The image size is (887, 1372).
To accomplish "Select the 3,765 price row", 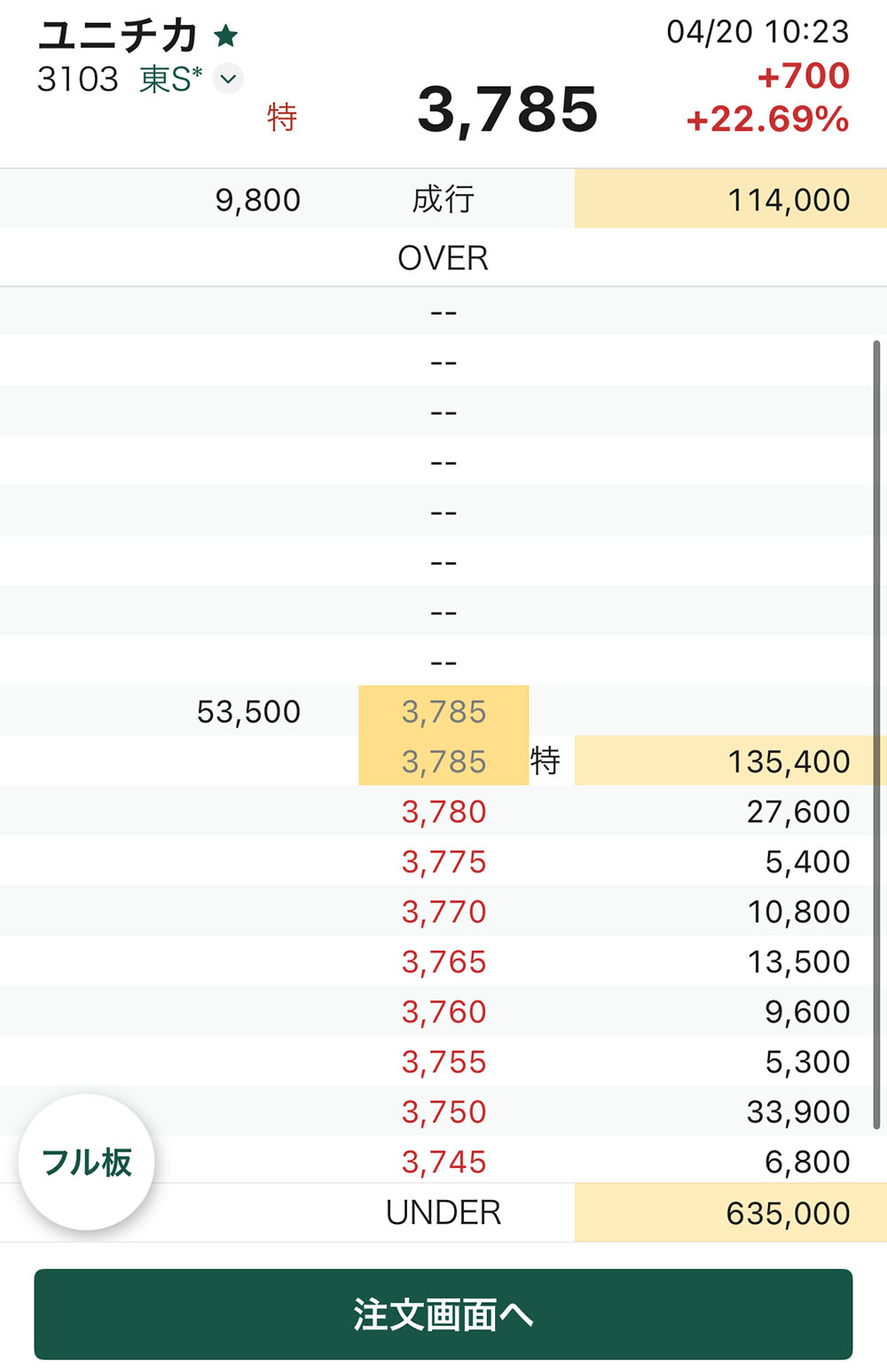I will (443, 961).
